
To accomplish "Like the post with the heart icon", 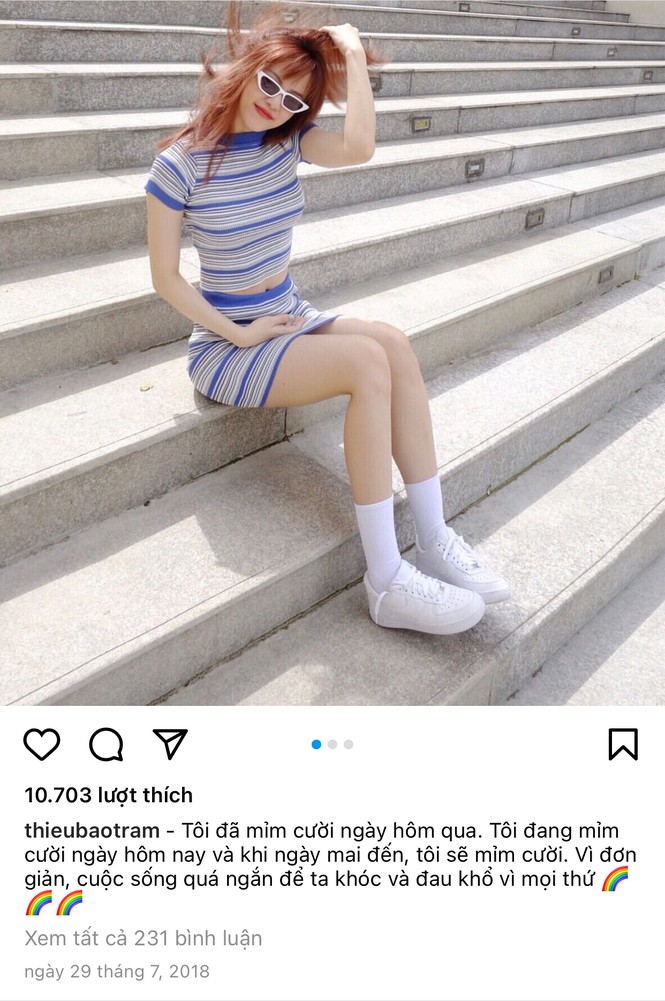I will pyautogui.click(x=42, y=744).
